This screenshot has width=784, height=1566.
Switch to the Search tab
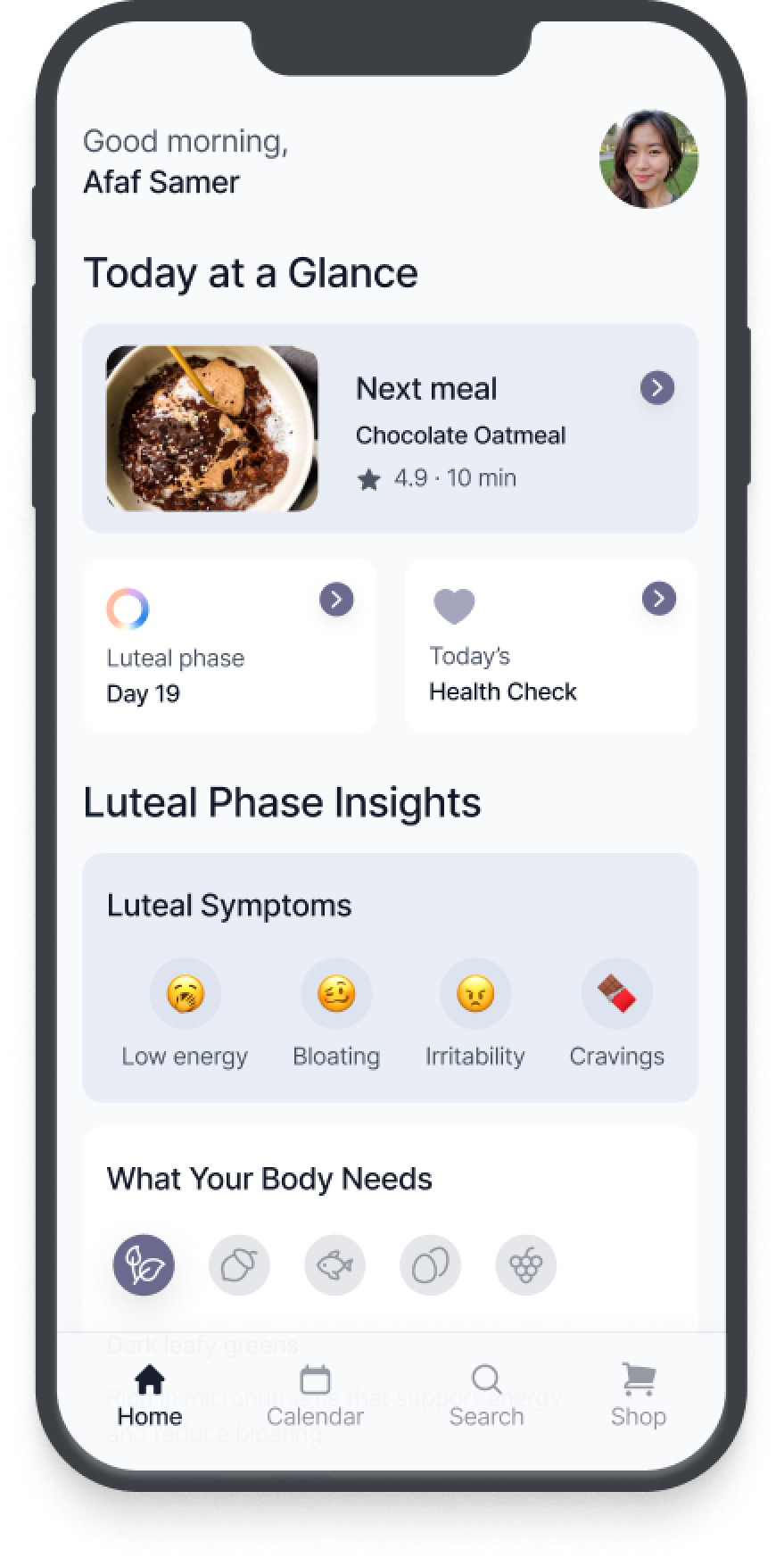pyautogui.click(x=486, y=1396)
